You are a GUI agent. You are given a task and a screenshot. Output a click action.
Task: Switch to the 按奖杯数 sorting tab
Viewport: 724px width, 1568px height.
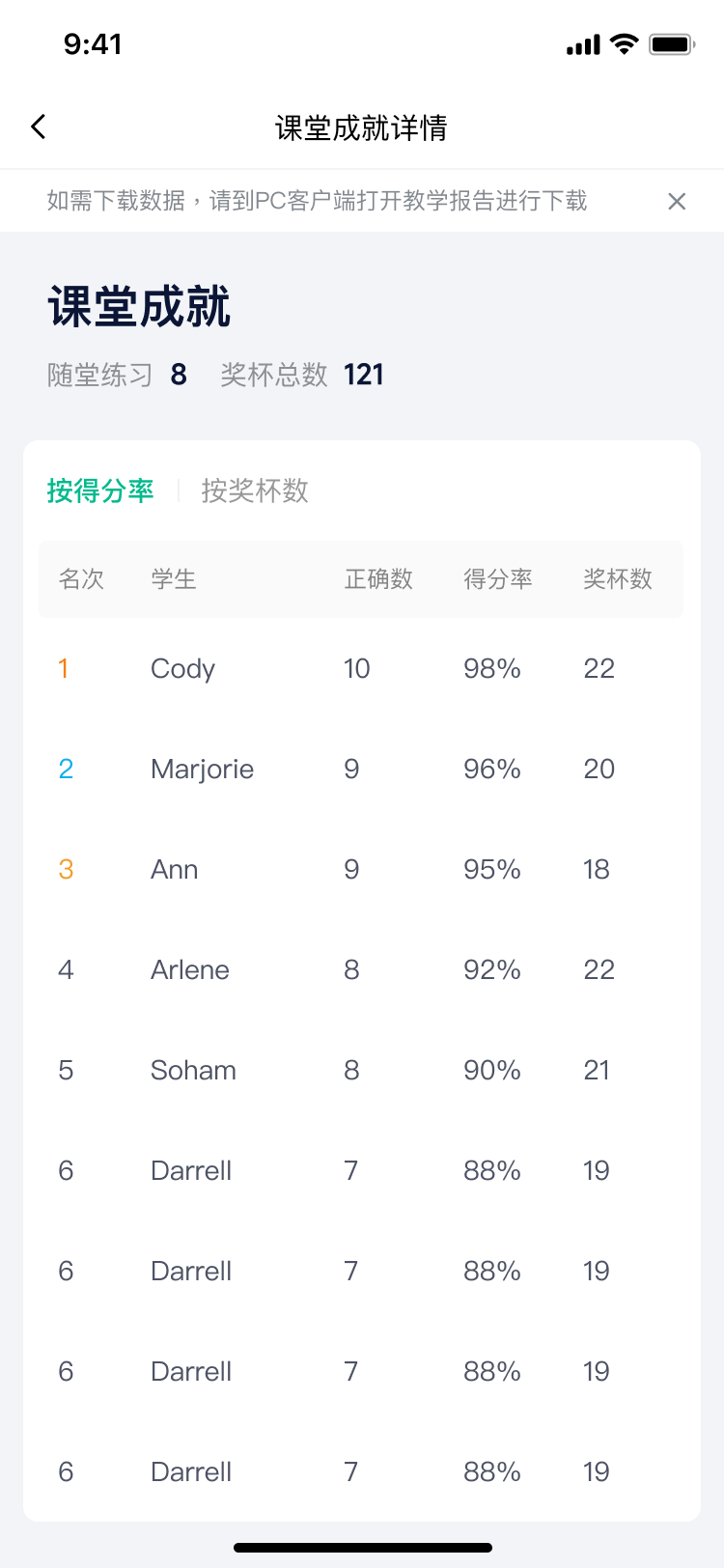point(255,490)
